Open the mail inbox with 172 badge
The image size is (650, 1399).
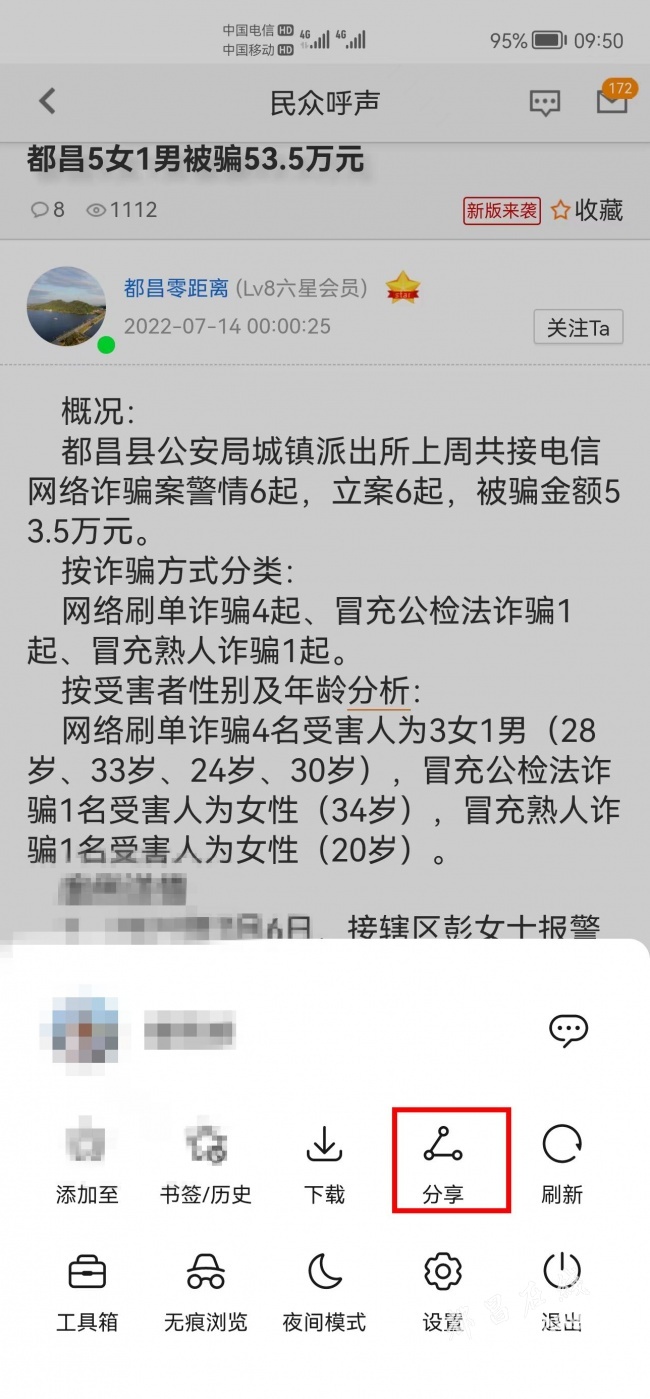pyautogui.click(x=611, y=101)
